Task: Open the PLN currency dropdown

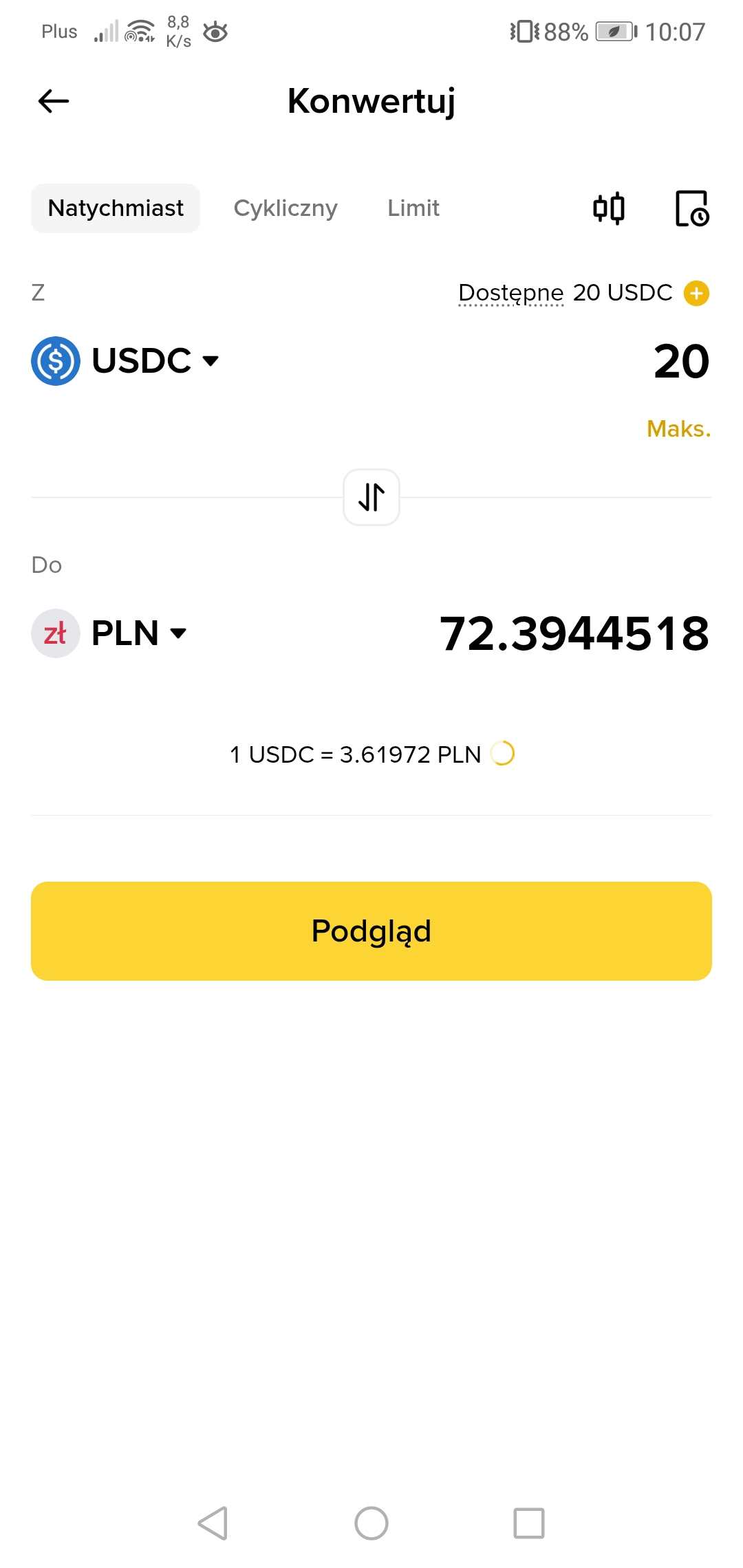Action: click(x=110, y=633)
